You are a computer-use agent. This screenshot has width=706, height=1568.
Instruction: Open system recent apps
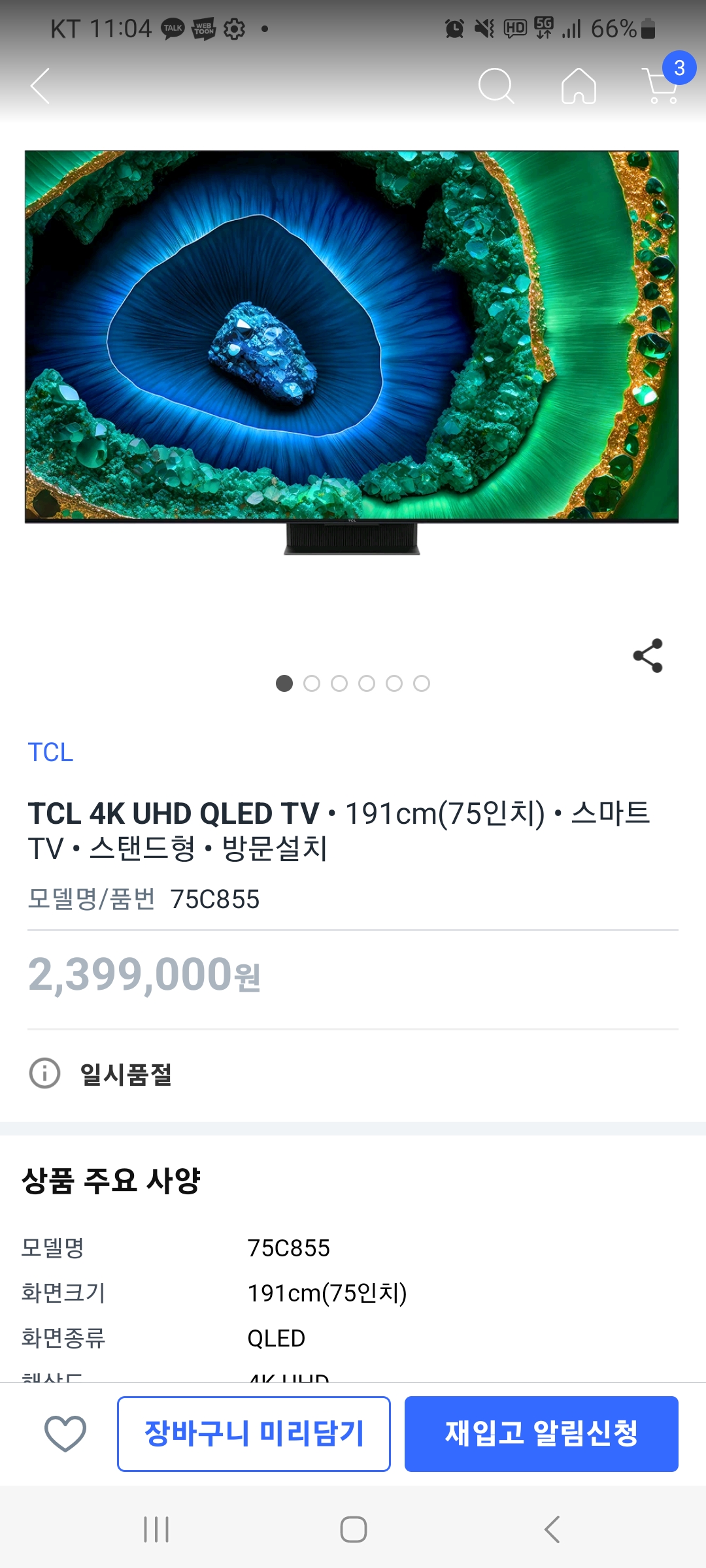(x=156, y=1529)
